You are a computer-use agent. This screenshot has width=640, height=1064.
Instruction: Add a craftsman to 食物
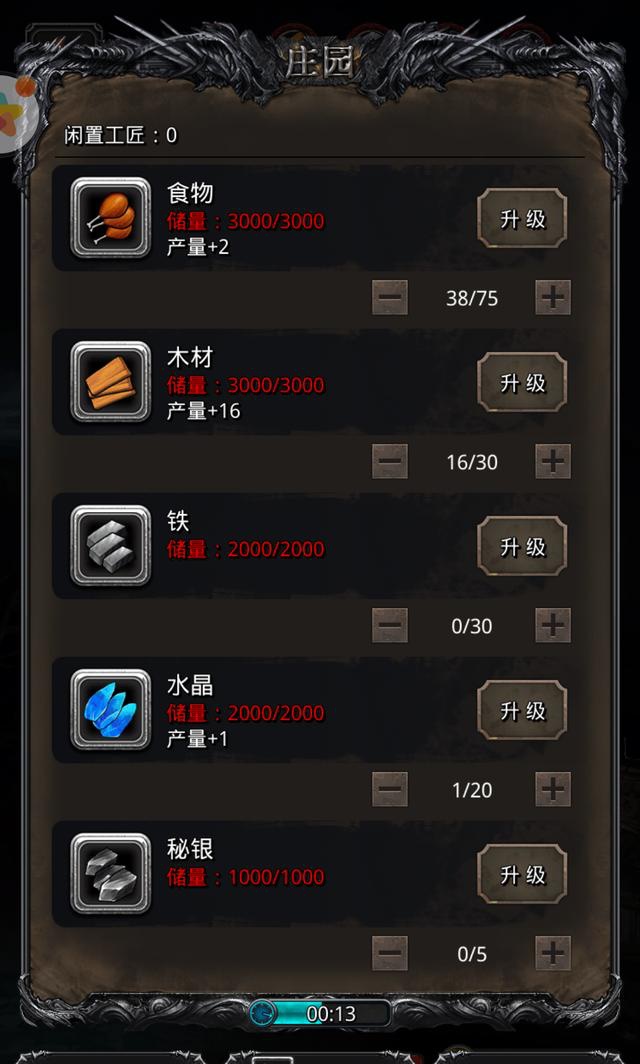click(x=553, y=297)
